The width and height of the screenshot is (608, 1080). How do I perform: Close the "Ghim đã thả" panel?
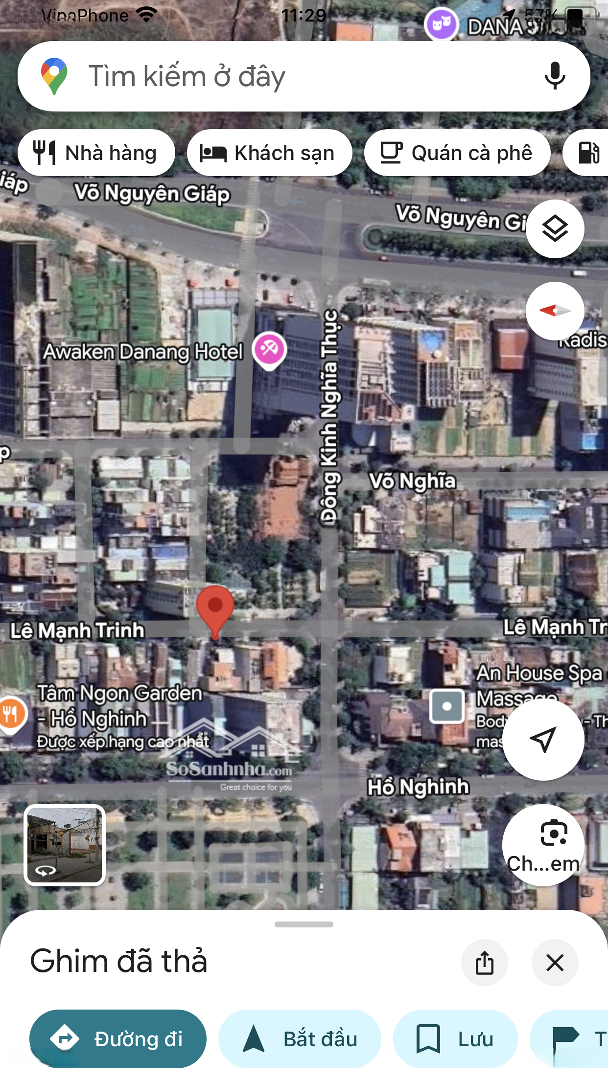[x=555, y=963]
